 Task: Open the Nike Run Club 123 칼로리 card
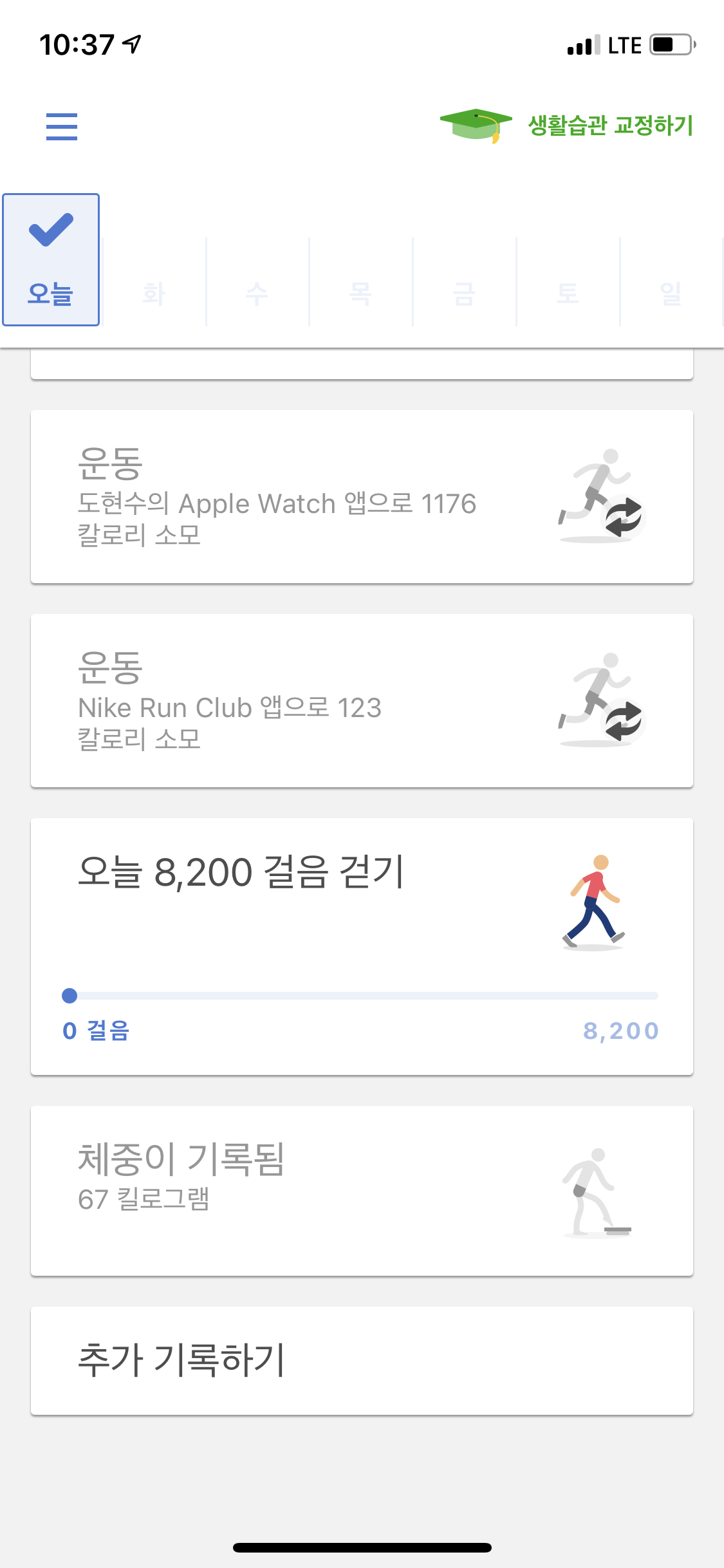pos(362,701)
